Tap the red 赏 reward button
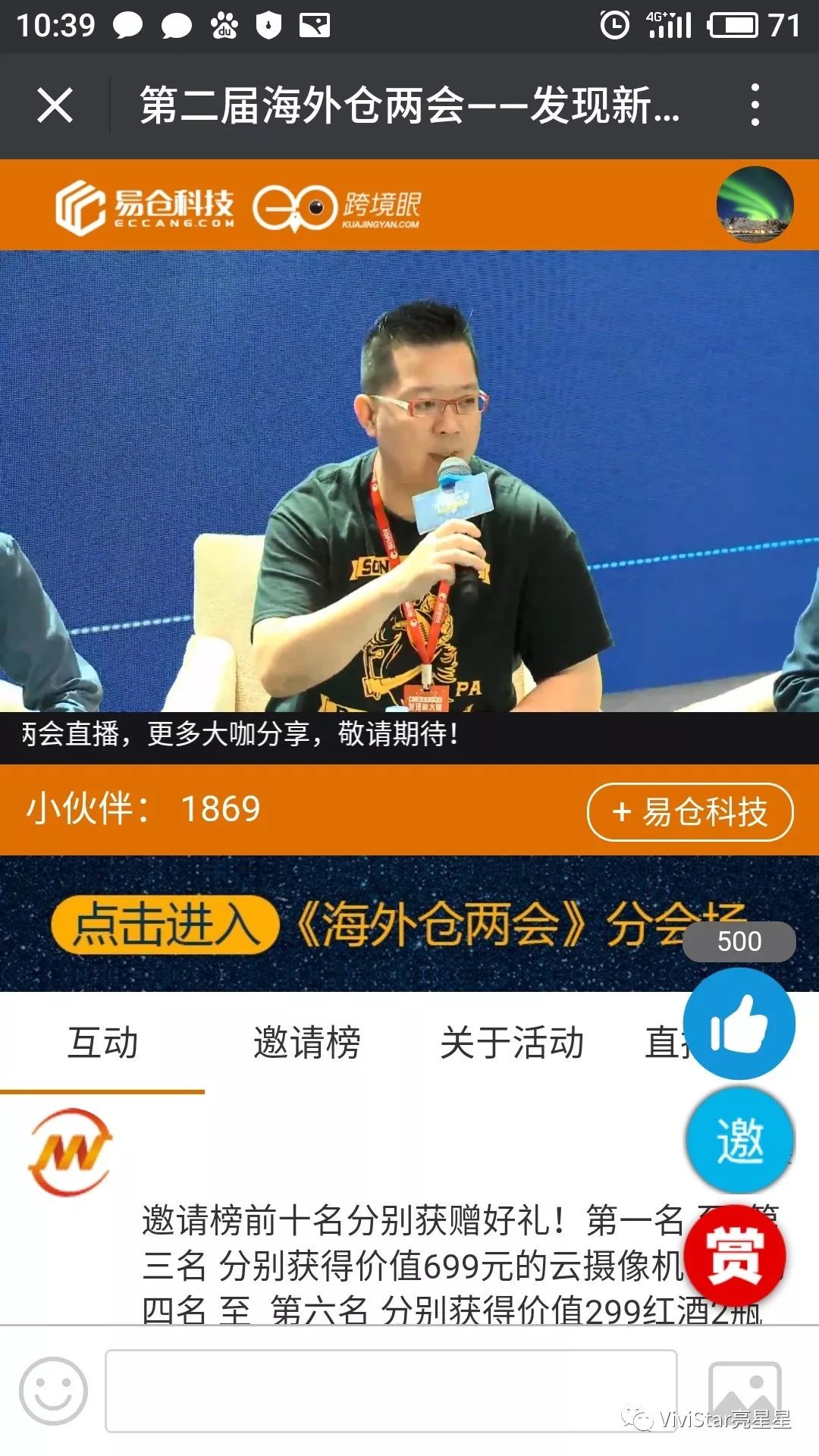Image resolution: width=819 pixels, height=1456 pixels. coord(734,1255)
